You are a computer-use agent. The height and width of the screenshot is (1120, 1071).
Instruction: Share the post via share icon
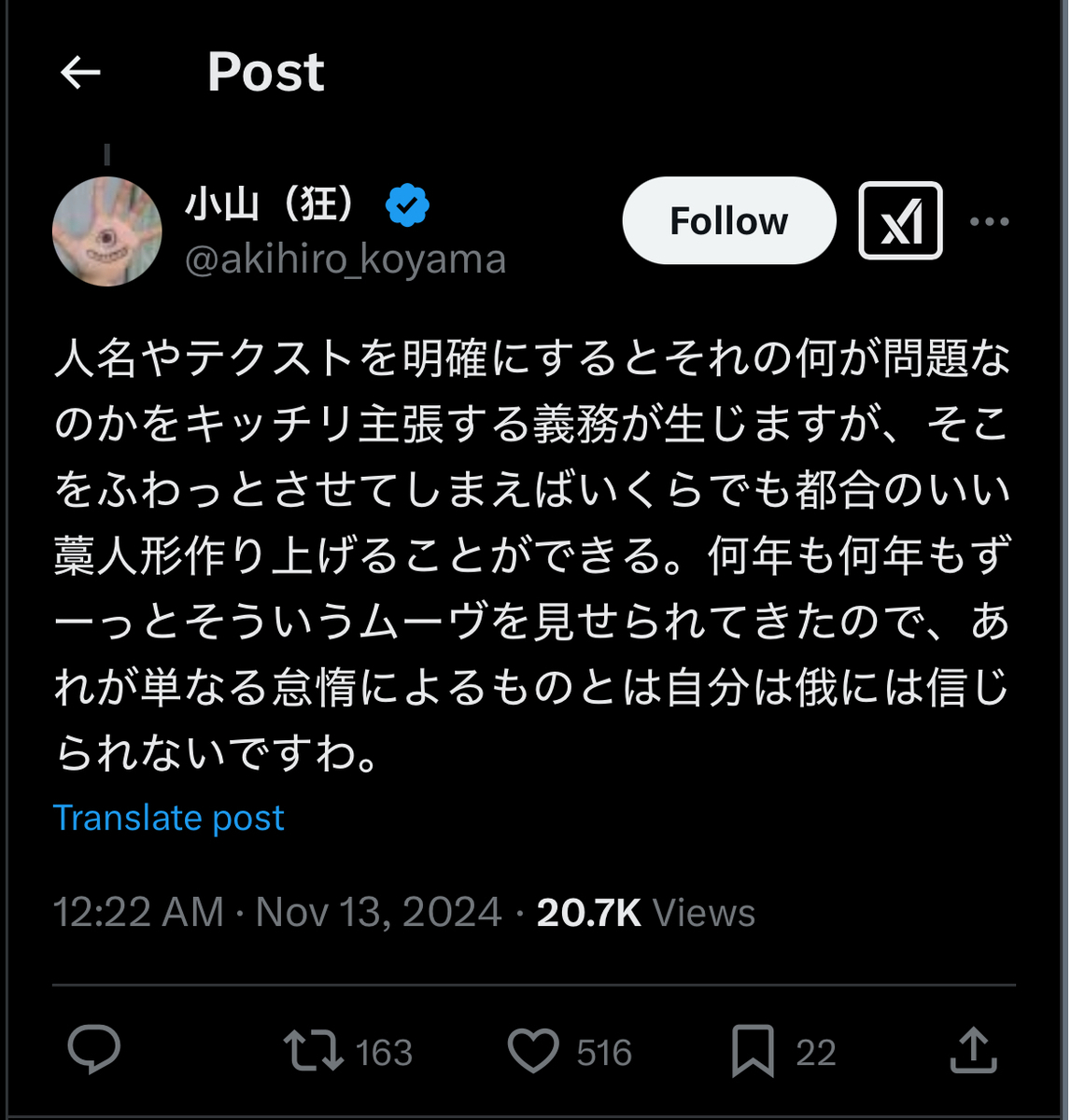coord(973,1050)
